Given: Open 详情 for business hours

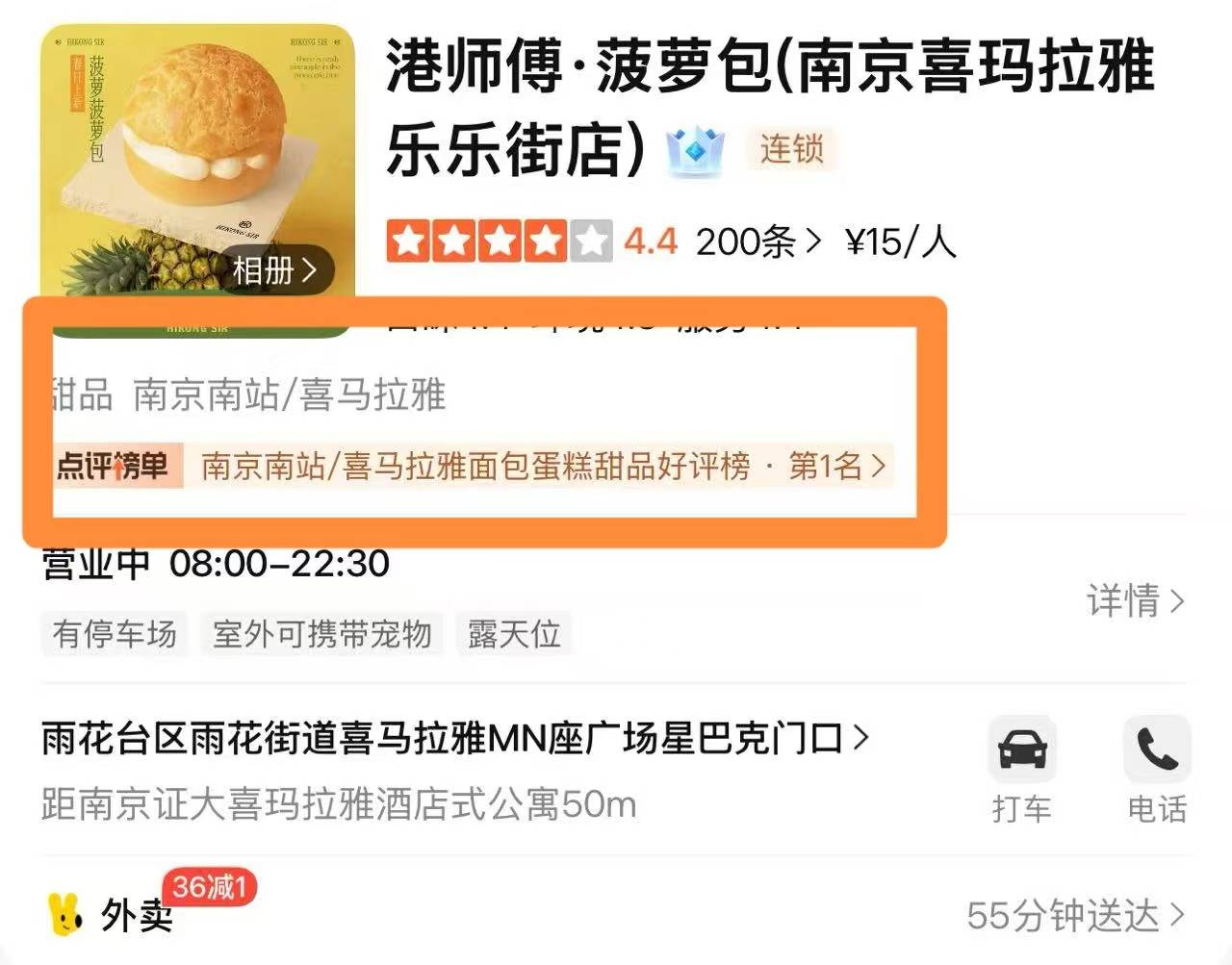Looking at the screenshot, I should point(1135,601).
